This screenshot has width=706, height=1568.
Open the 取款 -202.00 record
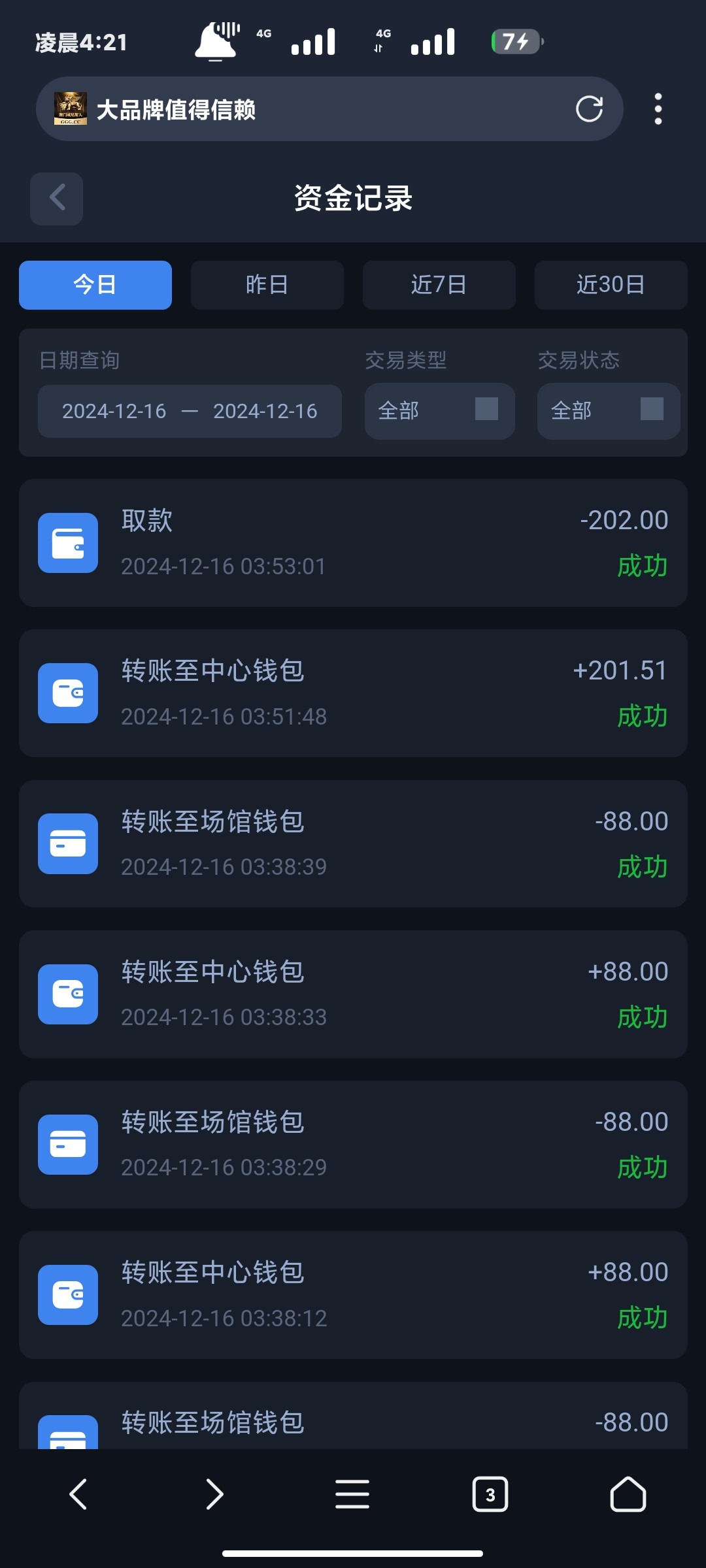353,543
